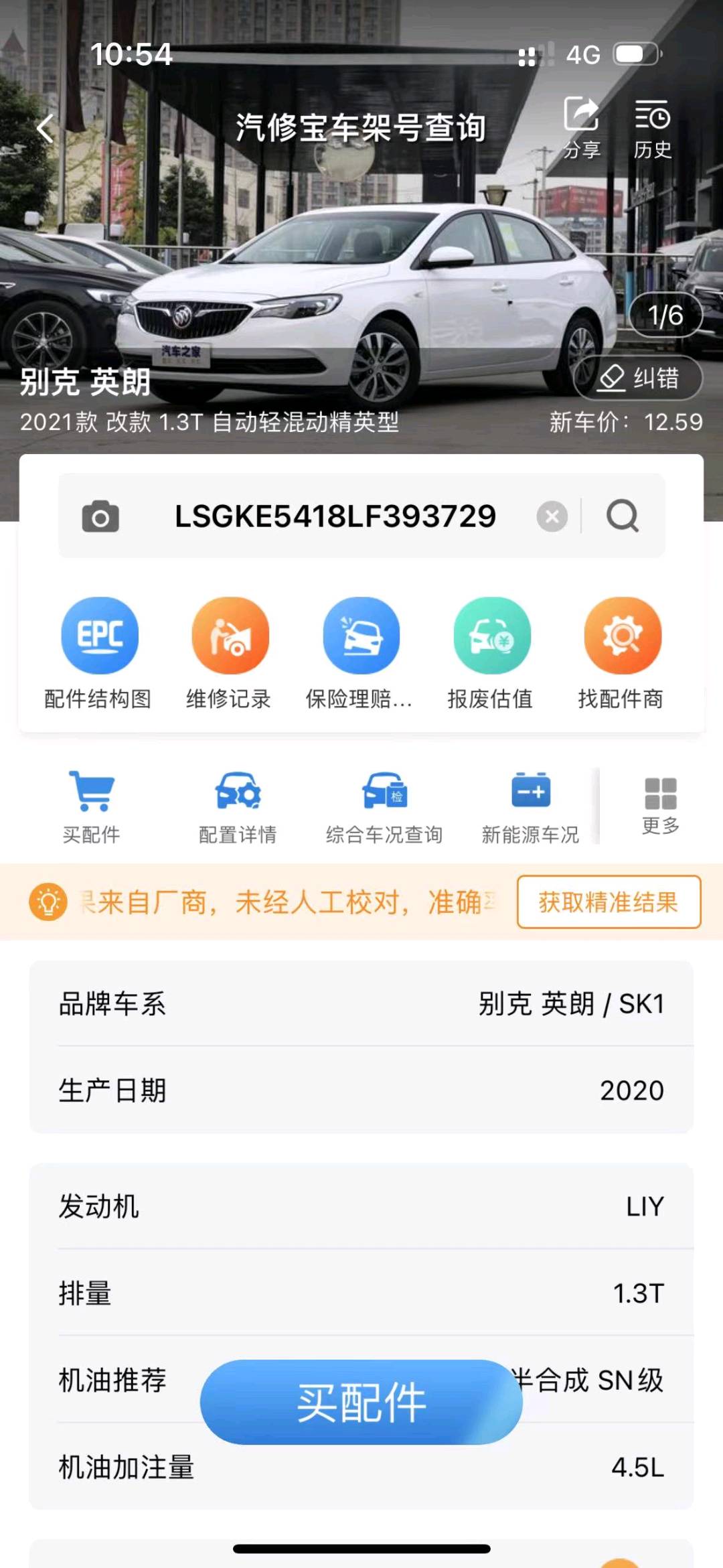Tap the 纠错 correction button
The height and width of the screenshot is (1568, 723).
pos(638,378)
